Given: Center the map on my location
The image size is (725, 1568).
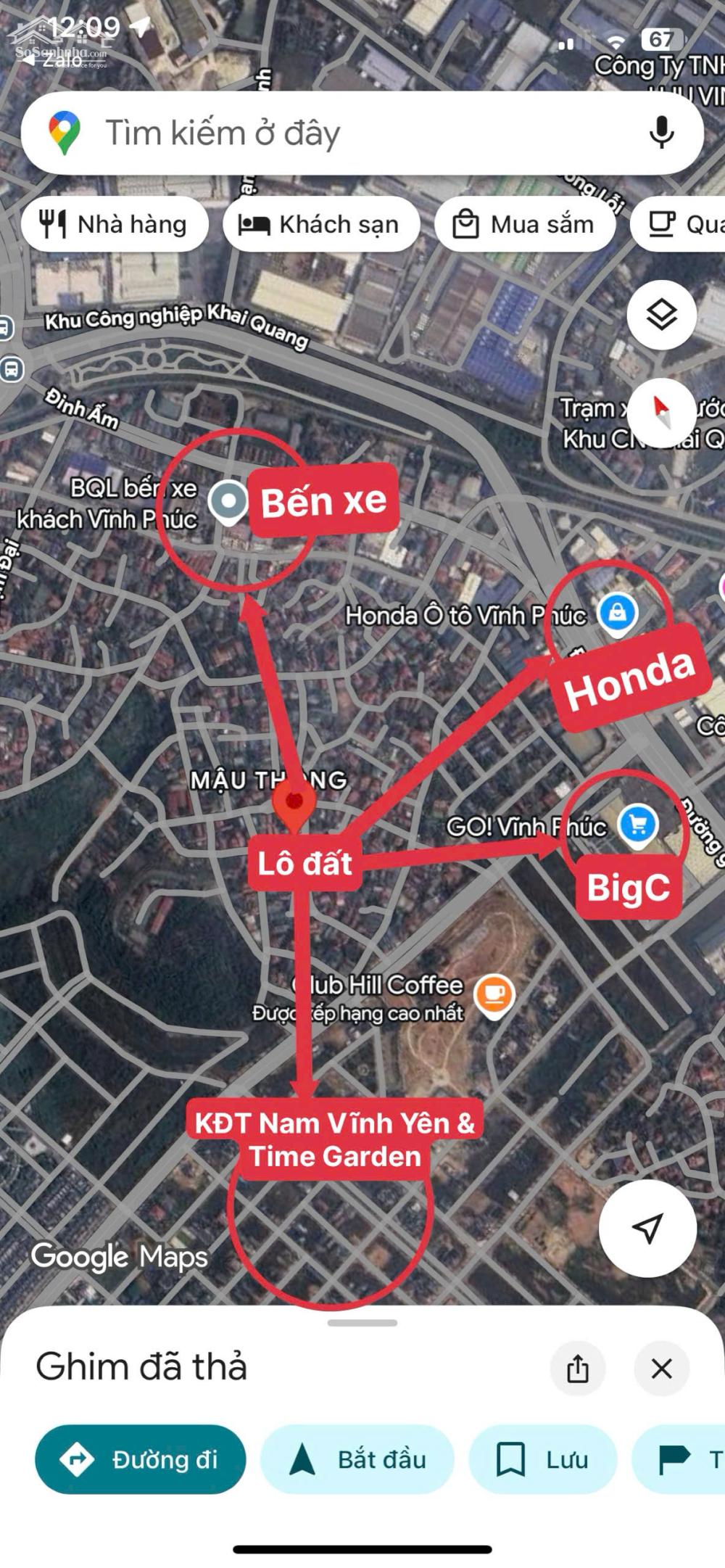Looking at the screenshot, I should [647, 1228].
